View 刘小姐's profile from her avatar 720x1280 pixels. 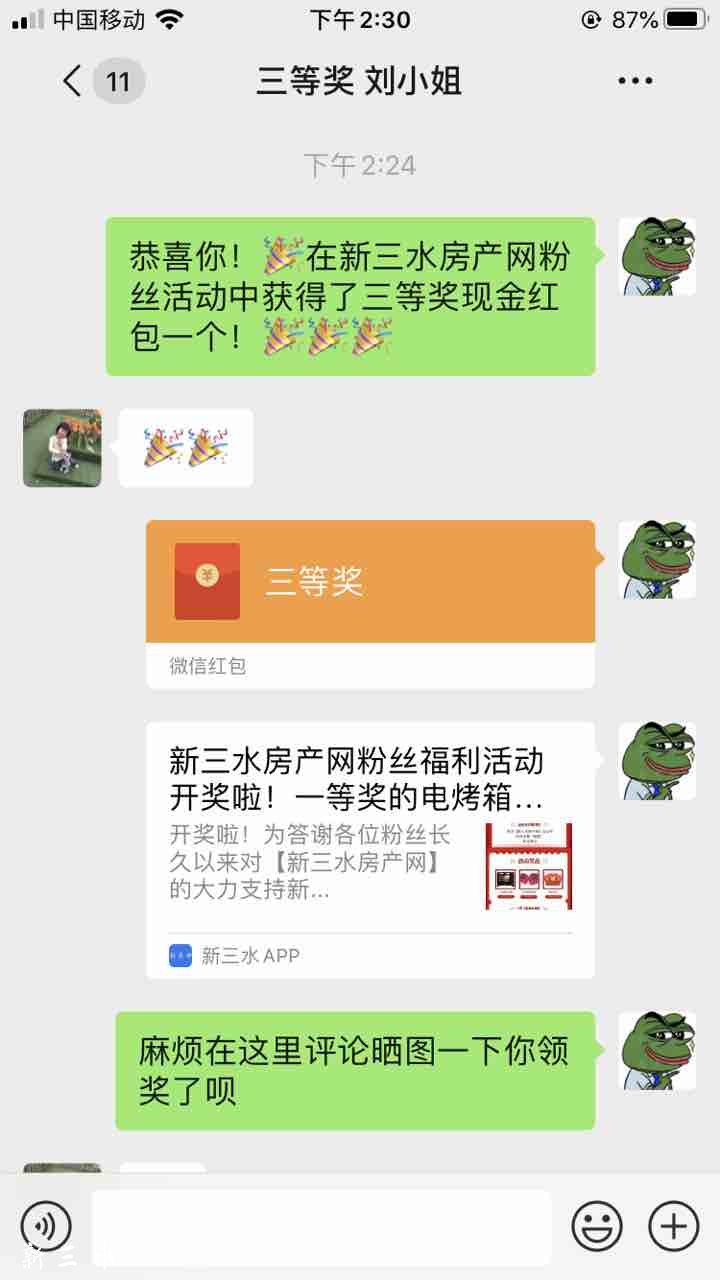pyautogui.click(x=62, y=448)
